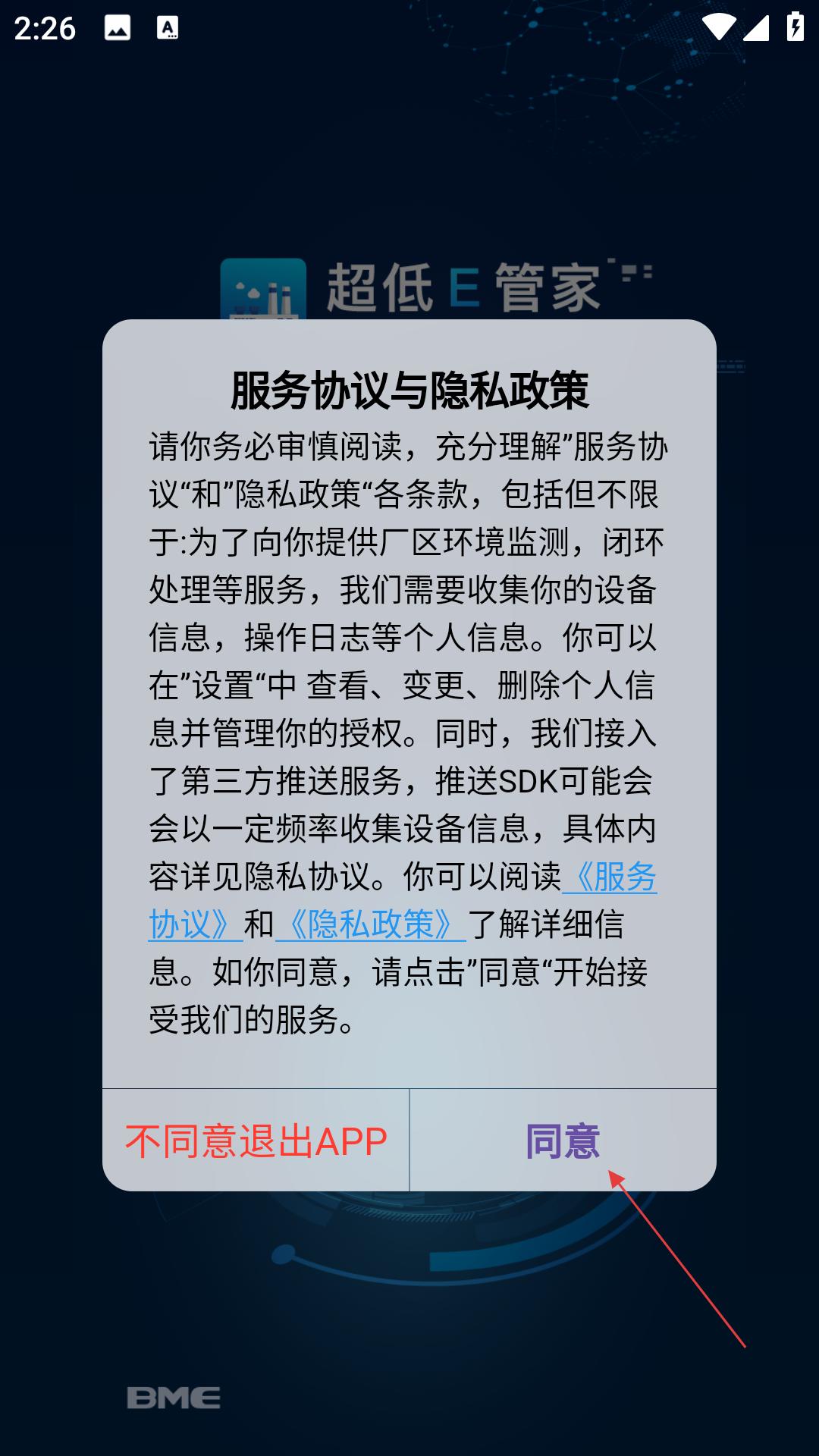This screenshot has width=819, height=1456.
Task: Choose 不同意退出APP to exit
Action: tap(256, 1141)
